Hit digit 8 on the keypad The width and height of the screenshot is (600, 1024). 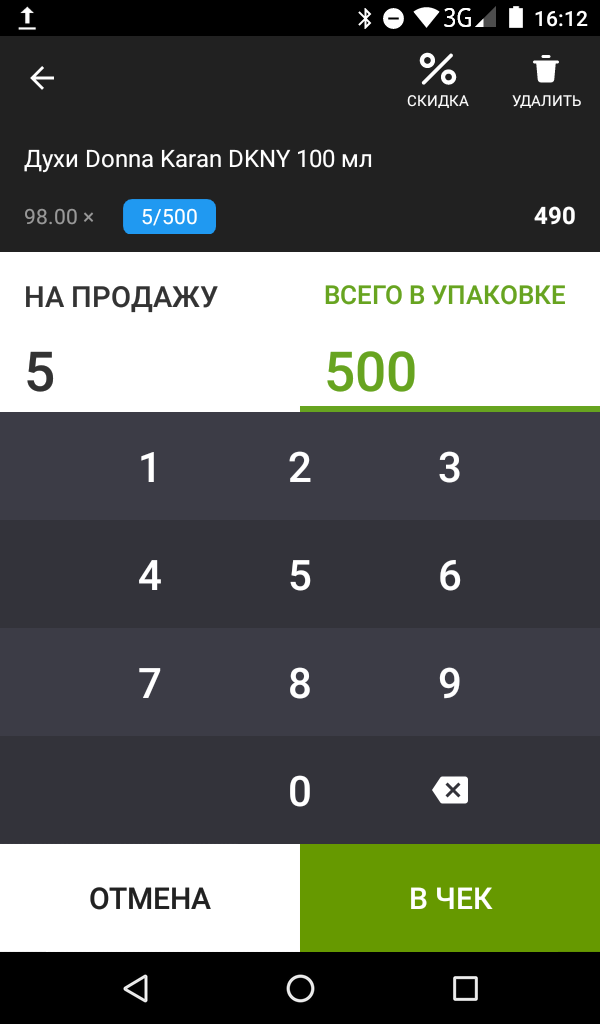pyautogui.click(x=300, y=682)
